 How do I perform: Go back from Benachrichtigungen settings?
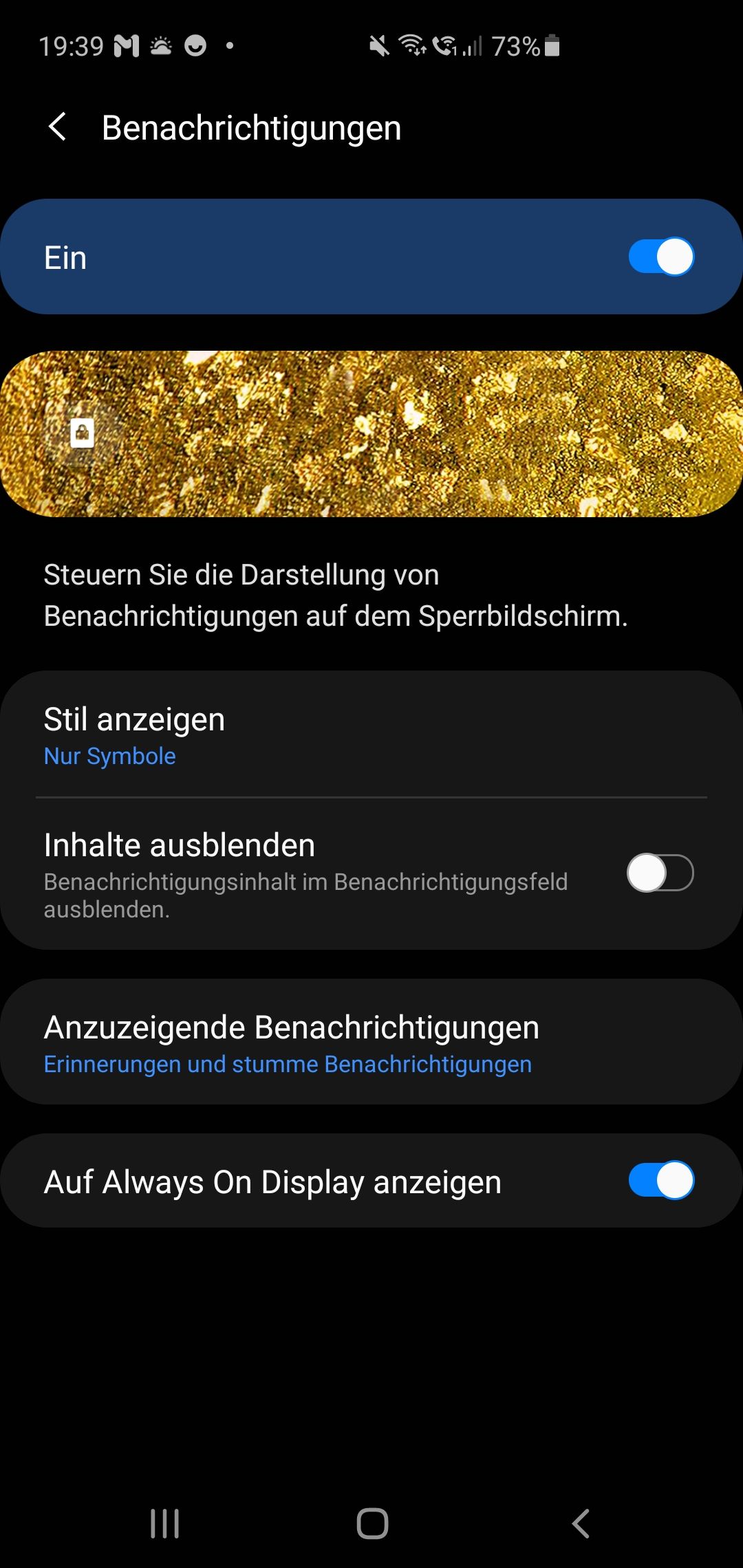tap(58, 128)
